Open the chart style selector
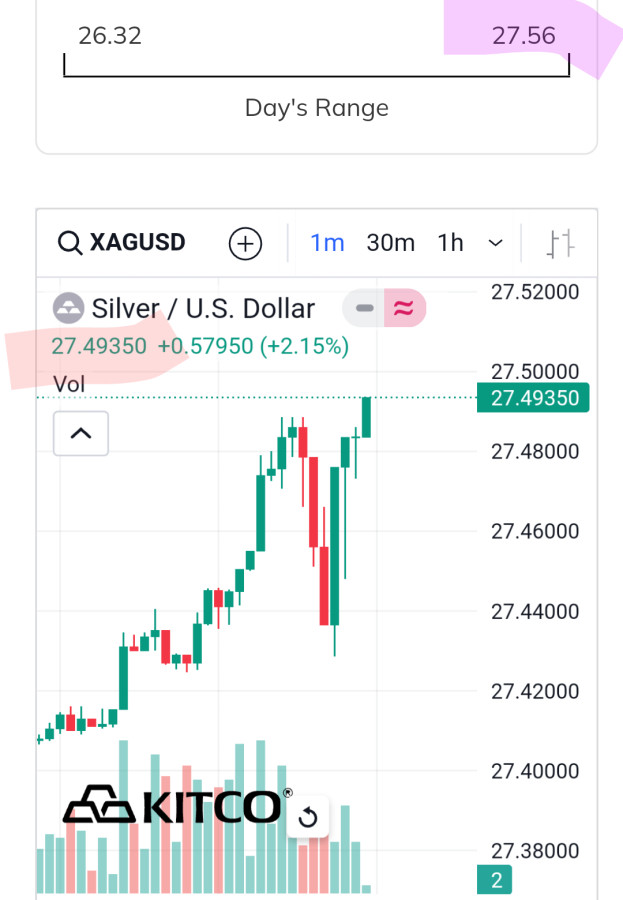 point(562,243)
